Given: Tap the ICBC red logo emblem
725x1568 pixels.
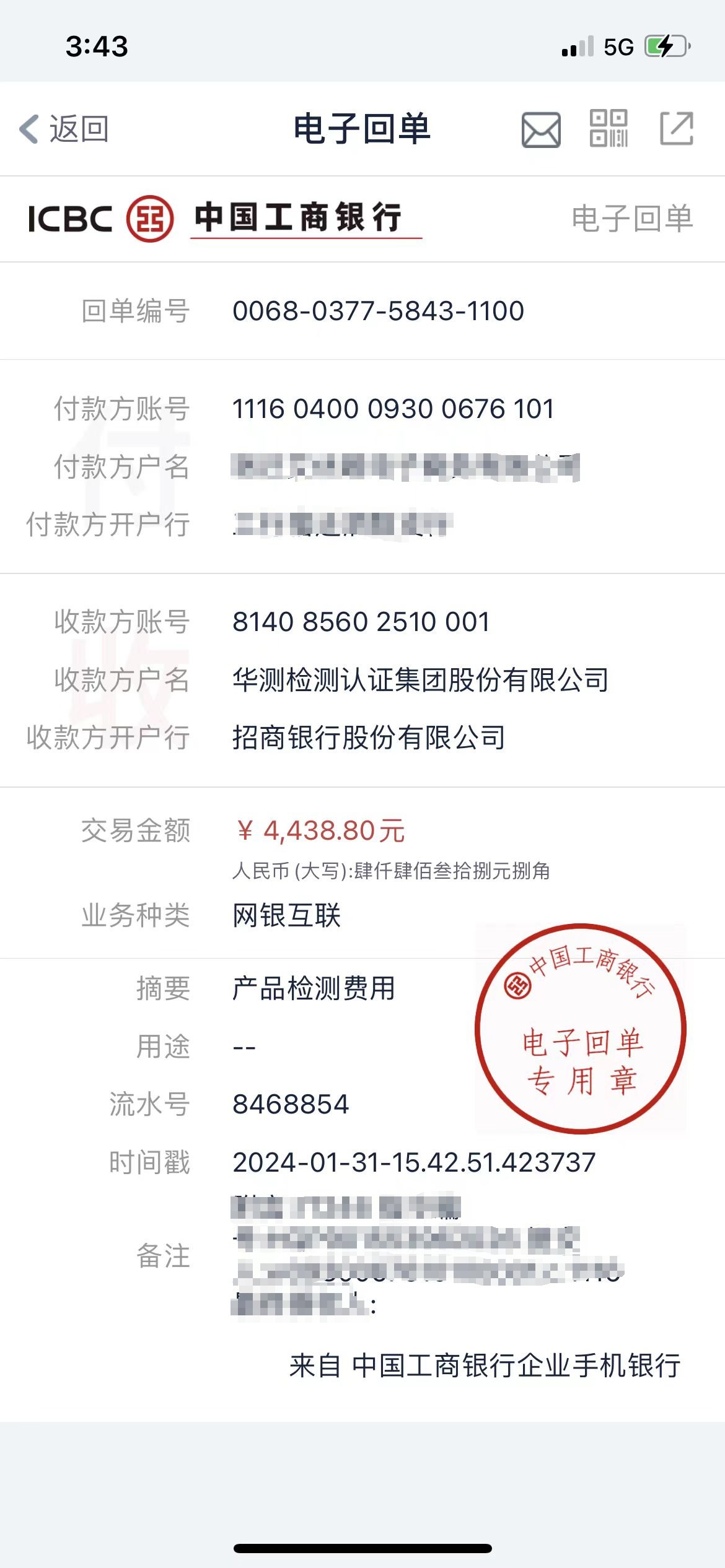Looking at the screenshot, I should (151, 219).
